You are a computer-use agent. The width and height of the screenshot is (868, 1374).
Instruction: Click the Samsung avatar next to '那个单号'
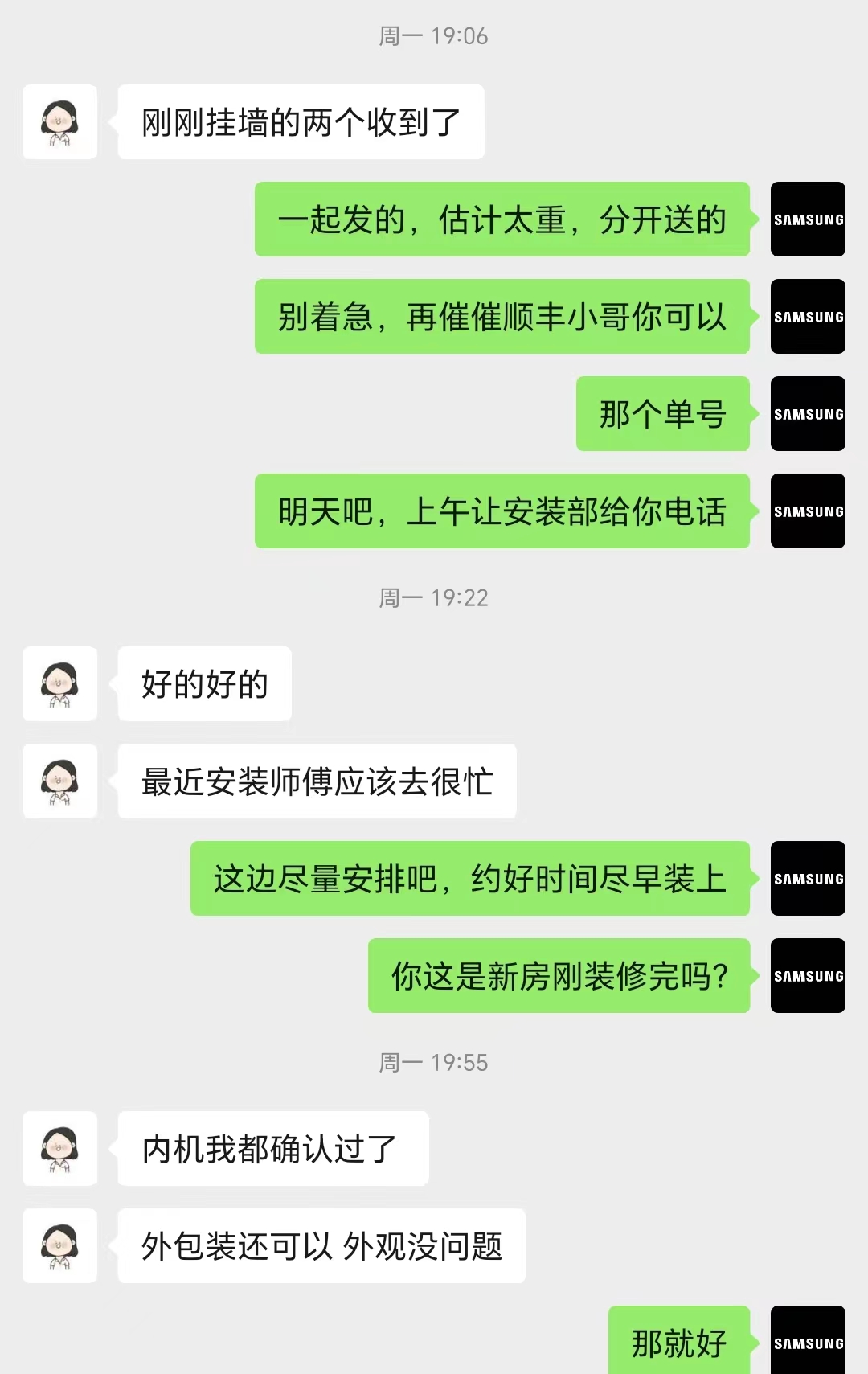coord(807,414)
